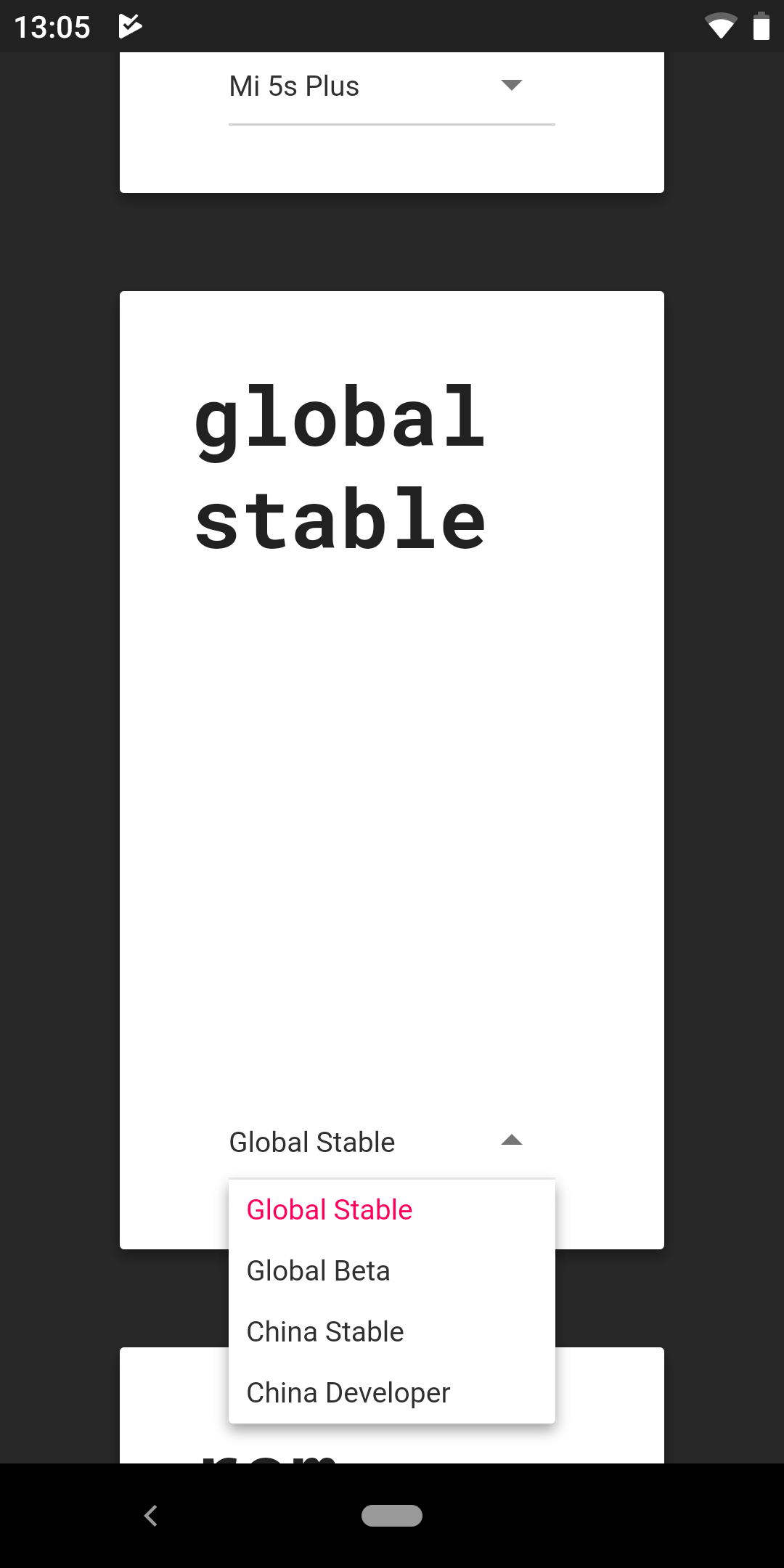Collapse the Global Stable dropdown
This screenshot has height=1568, width=784.
tap(392, 1142)
